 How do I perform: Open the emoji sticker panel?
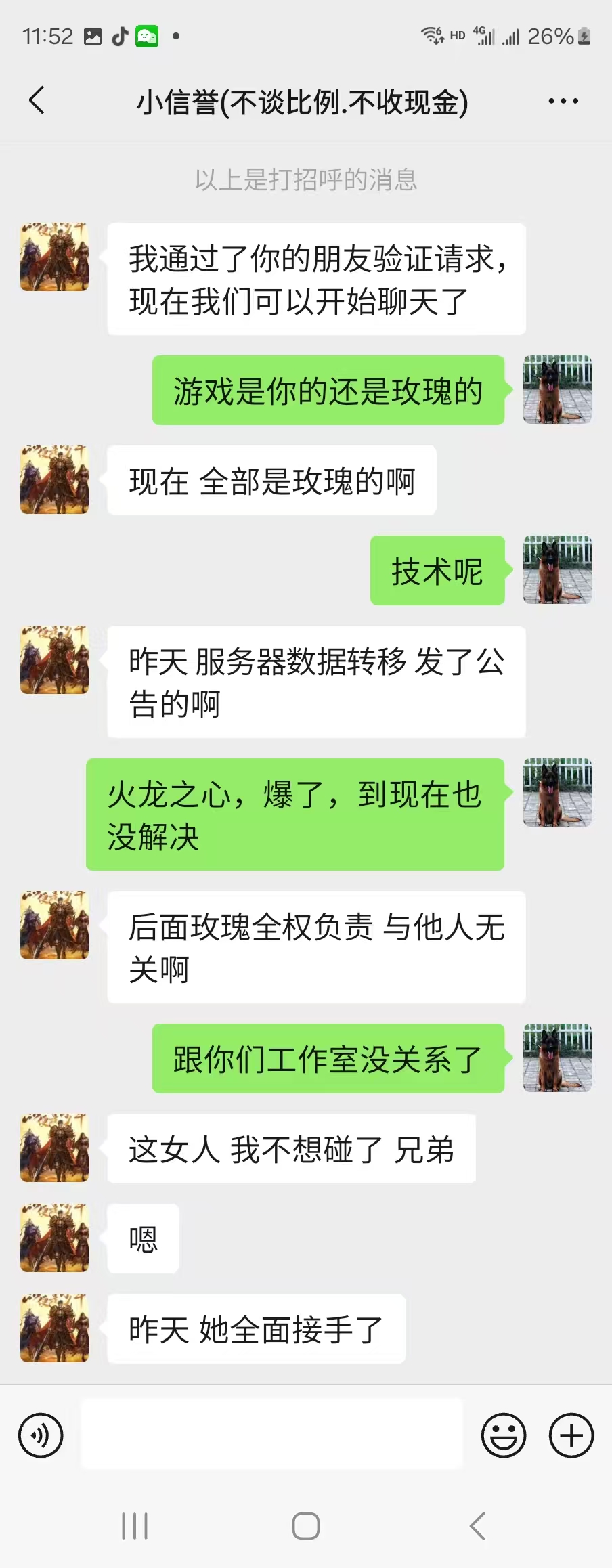(x=503, y=1435)
